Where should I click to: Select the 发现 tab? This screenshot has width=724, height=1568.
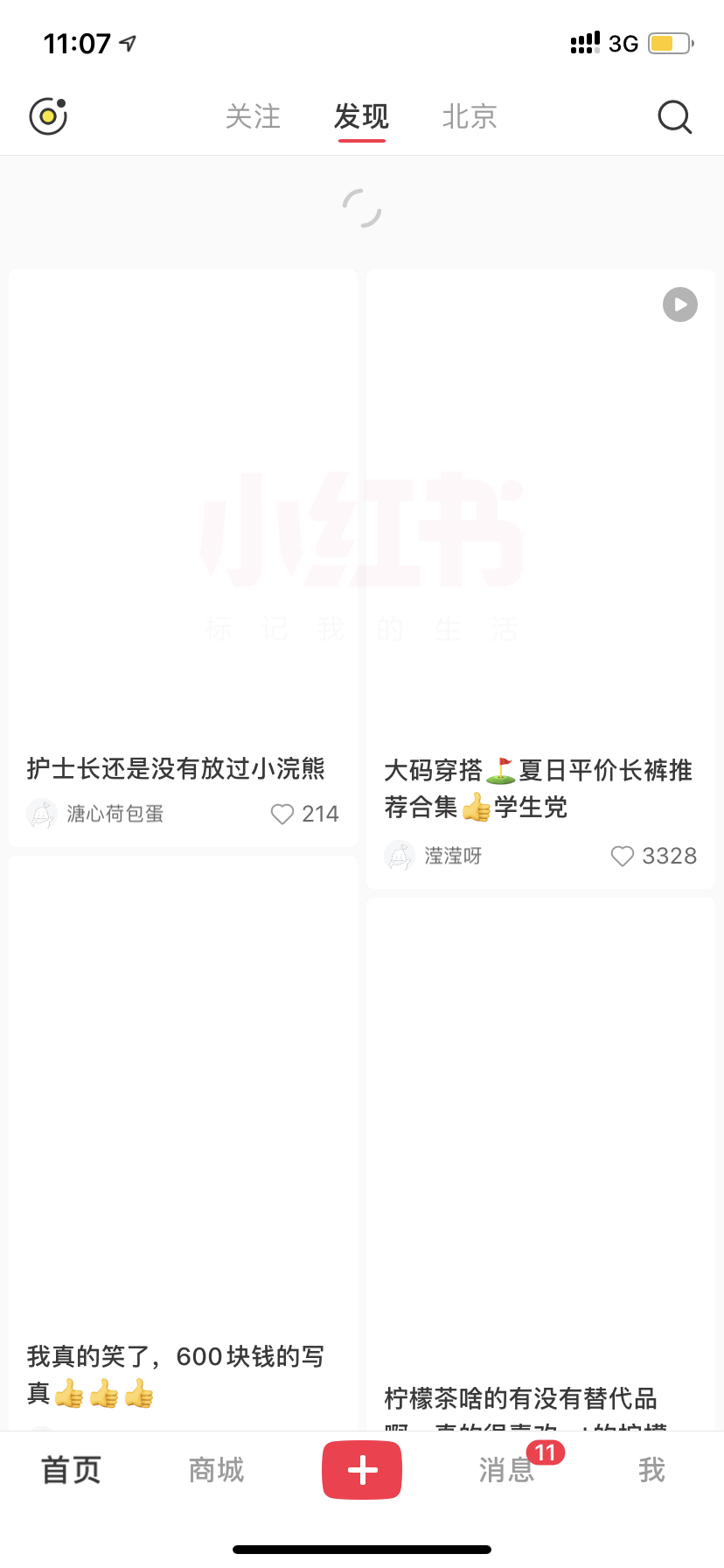click(x=361, y=116)
